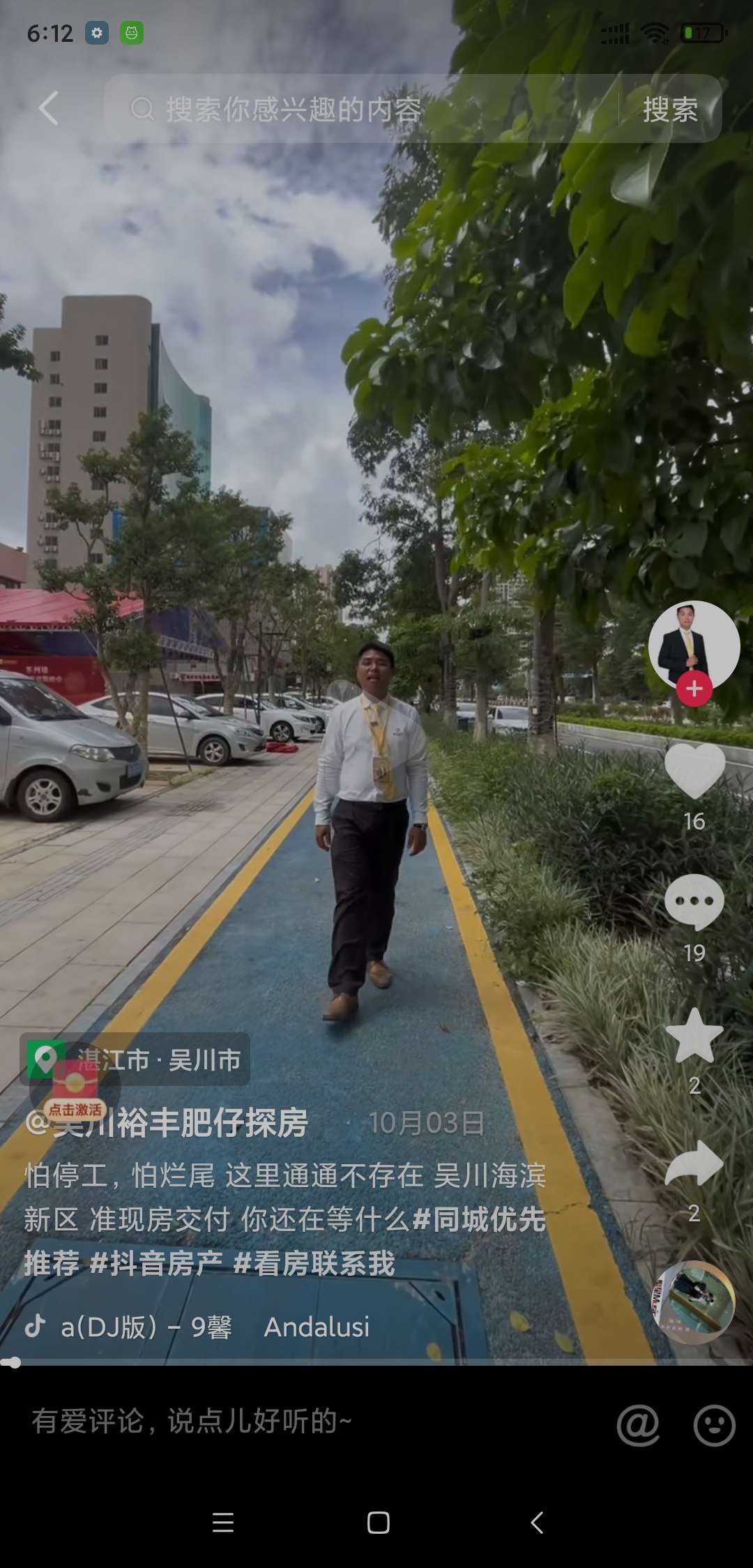This screenshot has height=1568, width=753.
Task: Follow the creator with the red plus
Action: 694,689
